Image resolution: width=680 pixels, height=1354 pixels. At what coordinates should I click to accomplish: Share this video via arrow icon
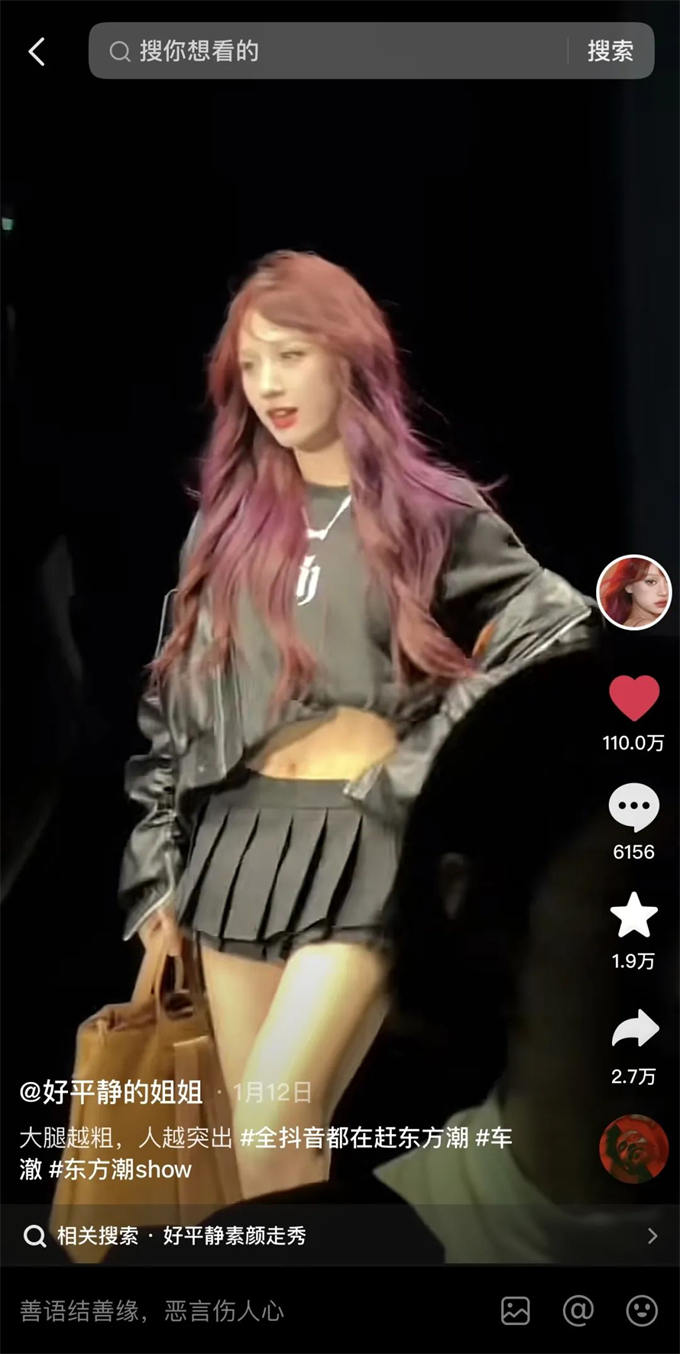(634, 1029)
